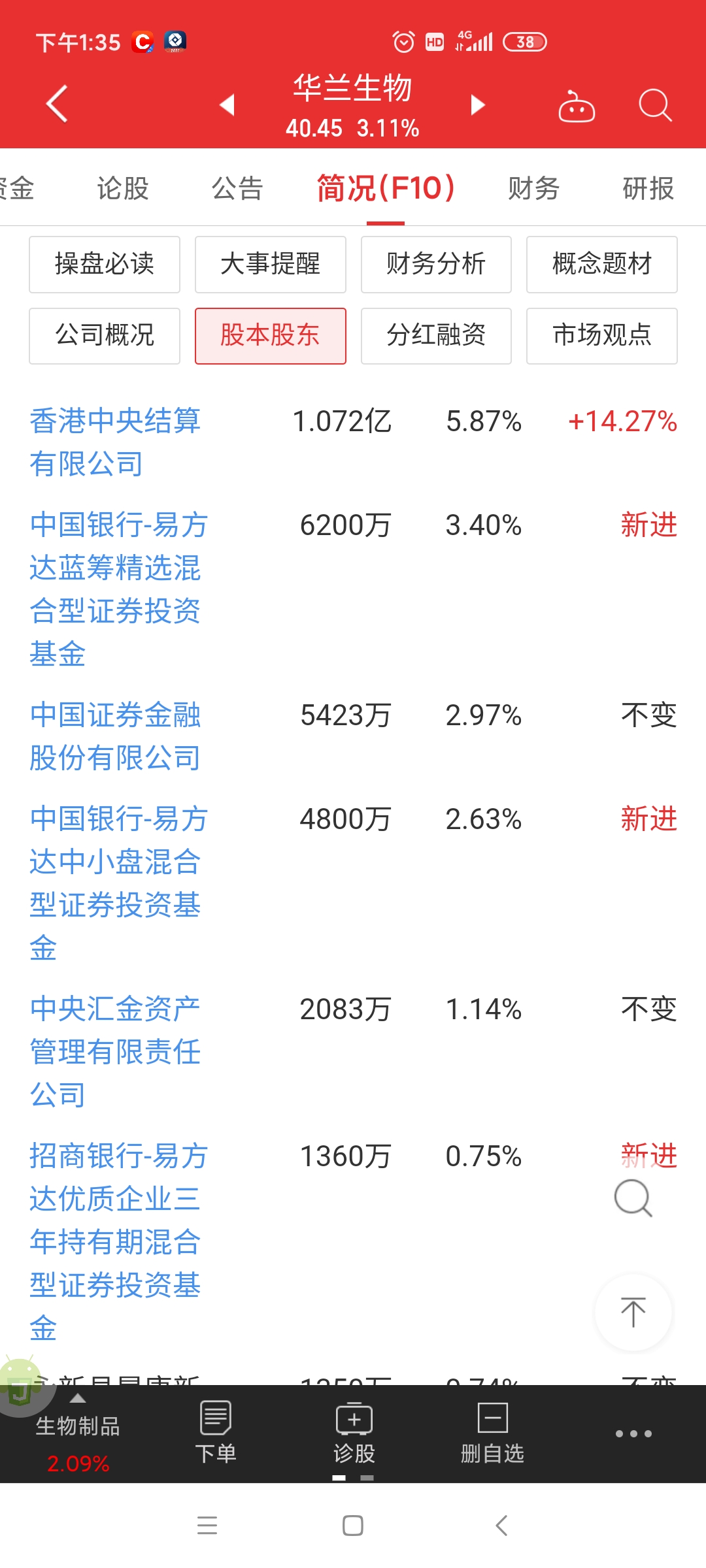706x1568 pixels.
Task: Select the 大事提醒 section
Action: click(270, 265)
